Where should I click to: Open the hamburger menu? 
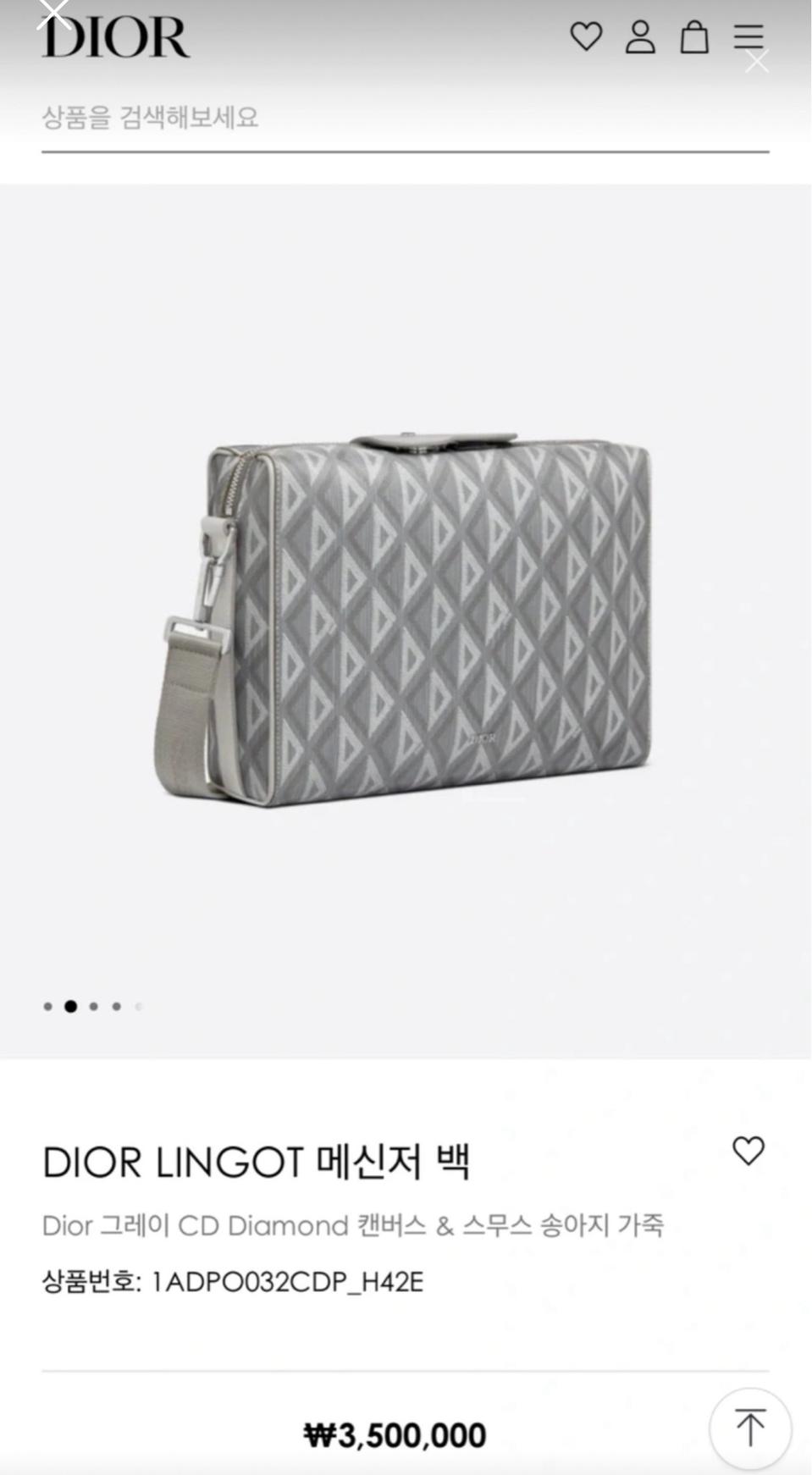click(x=748, y=36)
